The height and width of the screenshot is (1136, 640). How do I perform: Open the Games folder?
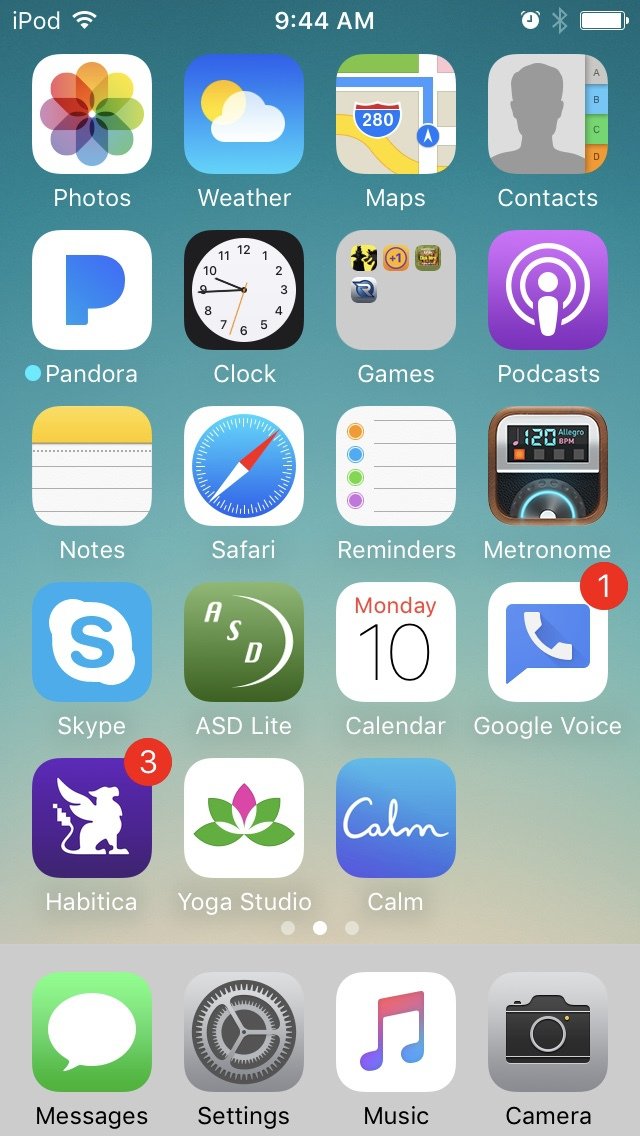(396, 290)
